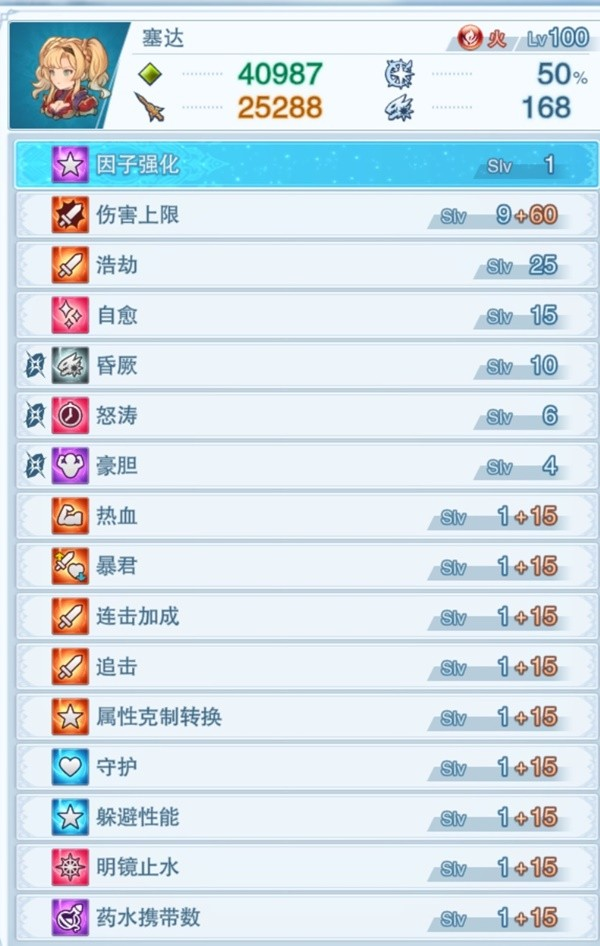Tap the 豪胆 skill row
This screenshot has width=600, height=946.
coord(306,466)
